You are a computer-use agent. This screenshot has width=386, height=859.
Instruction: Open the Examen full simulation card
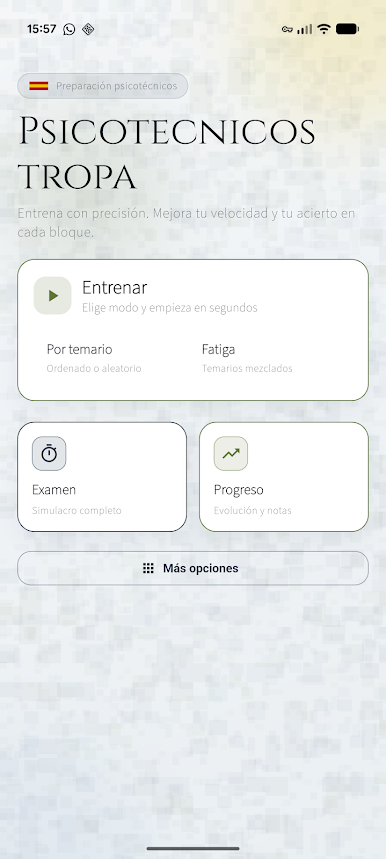coord(102,477)
